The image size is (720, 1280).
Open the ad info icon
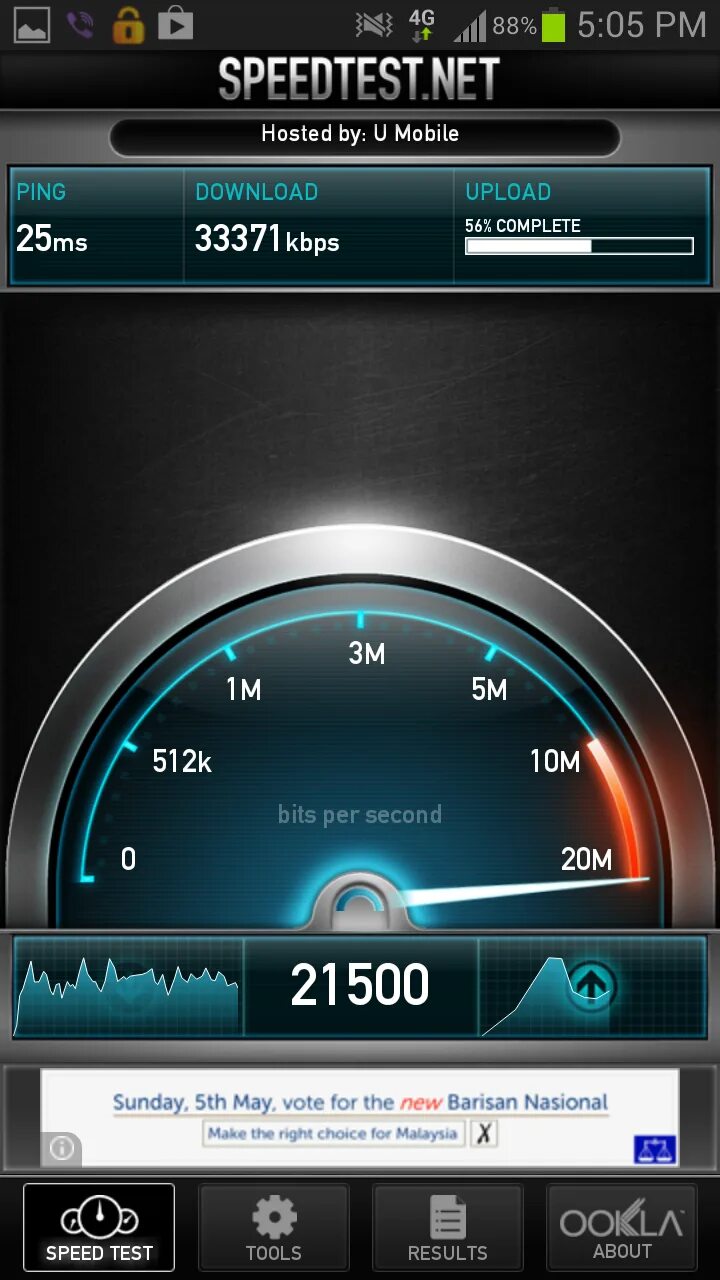[62, 1148]
